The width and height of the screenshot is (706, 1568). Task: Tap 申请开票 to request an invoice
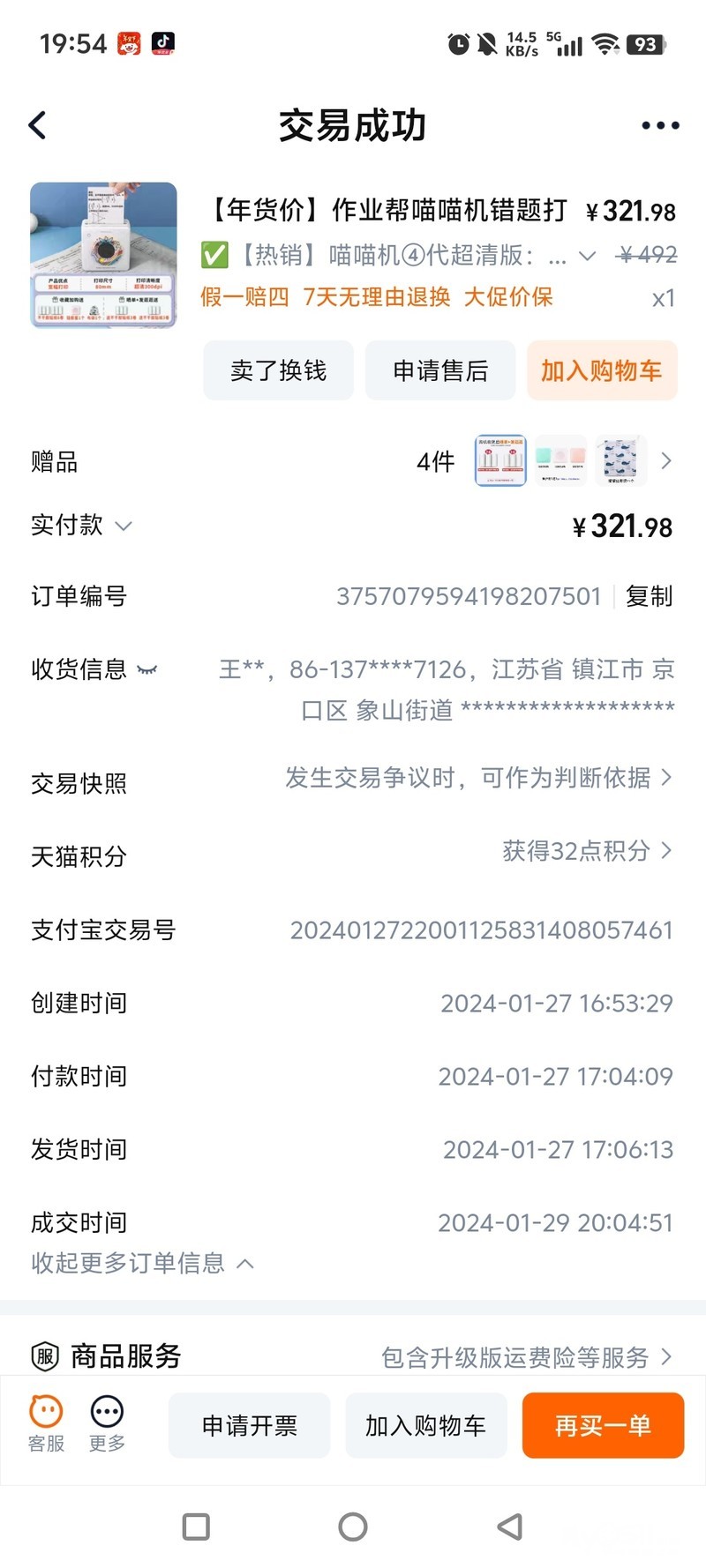[250, 1425]
